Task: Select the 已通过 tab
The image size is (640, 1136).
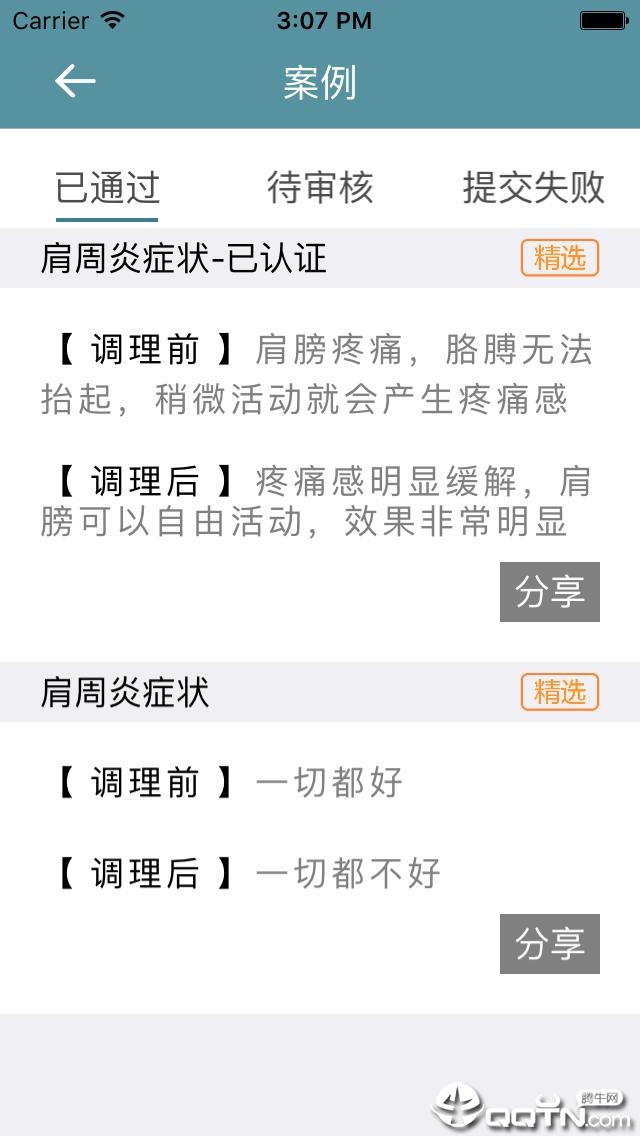Action: [107, 187]
